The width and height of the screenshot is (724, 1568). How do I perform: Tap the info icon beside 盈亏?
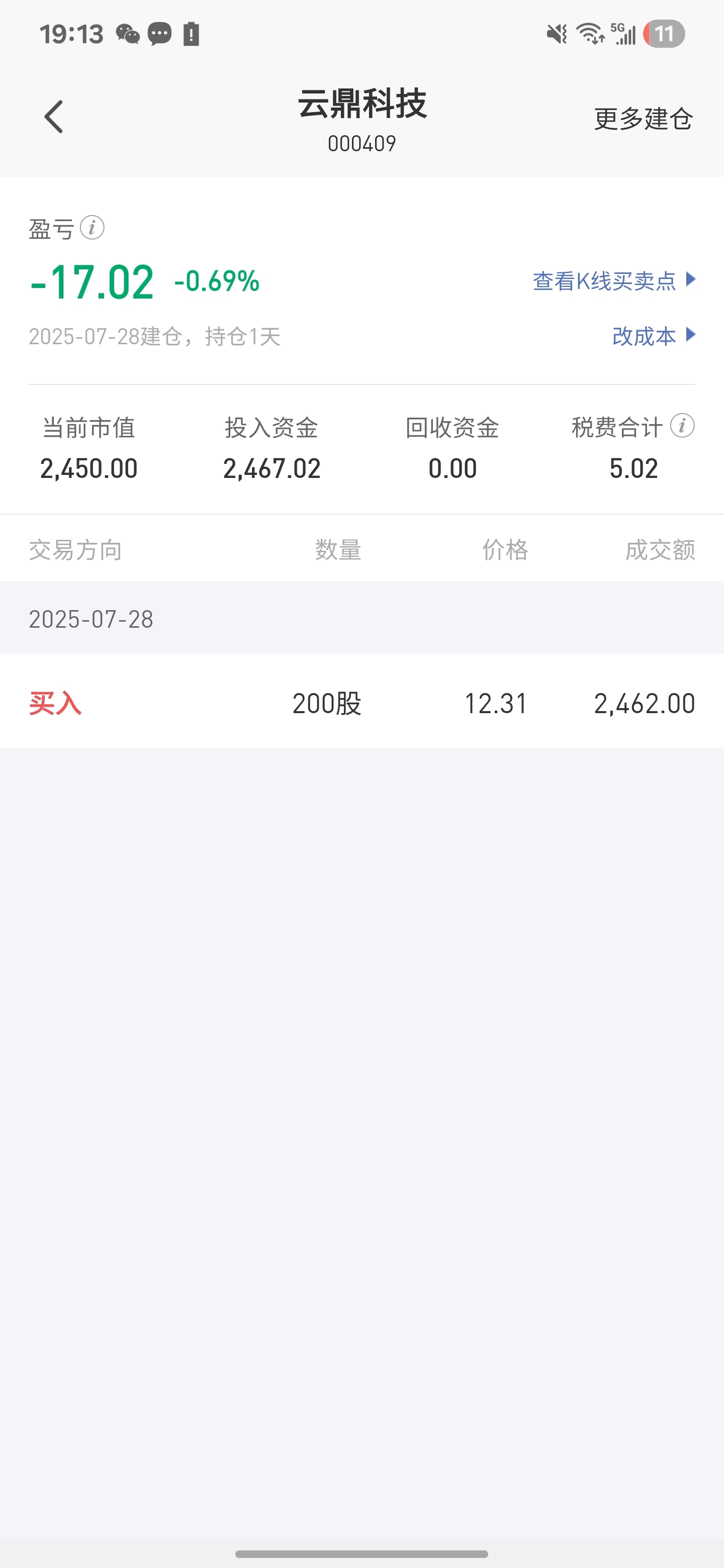point(93,228)
